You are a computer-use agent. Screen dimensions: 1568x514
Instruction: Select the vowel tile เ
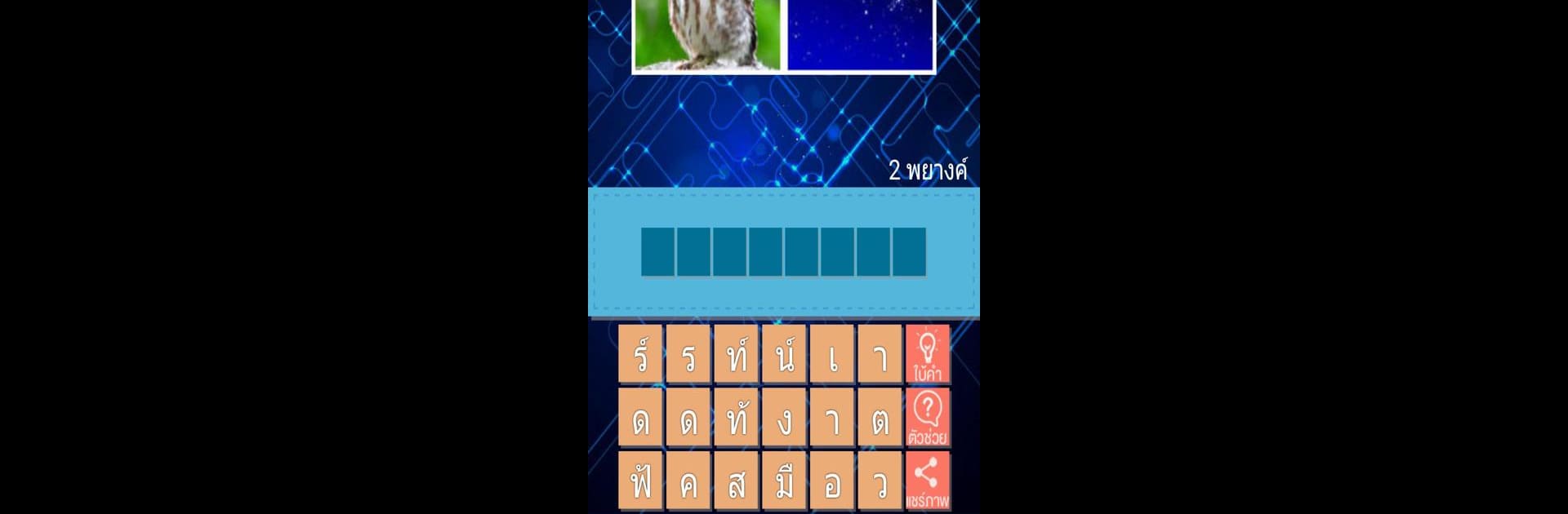pyautogui.click(x=832, y=354)
